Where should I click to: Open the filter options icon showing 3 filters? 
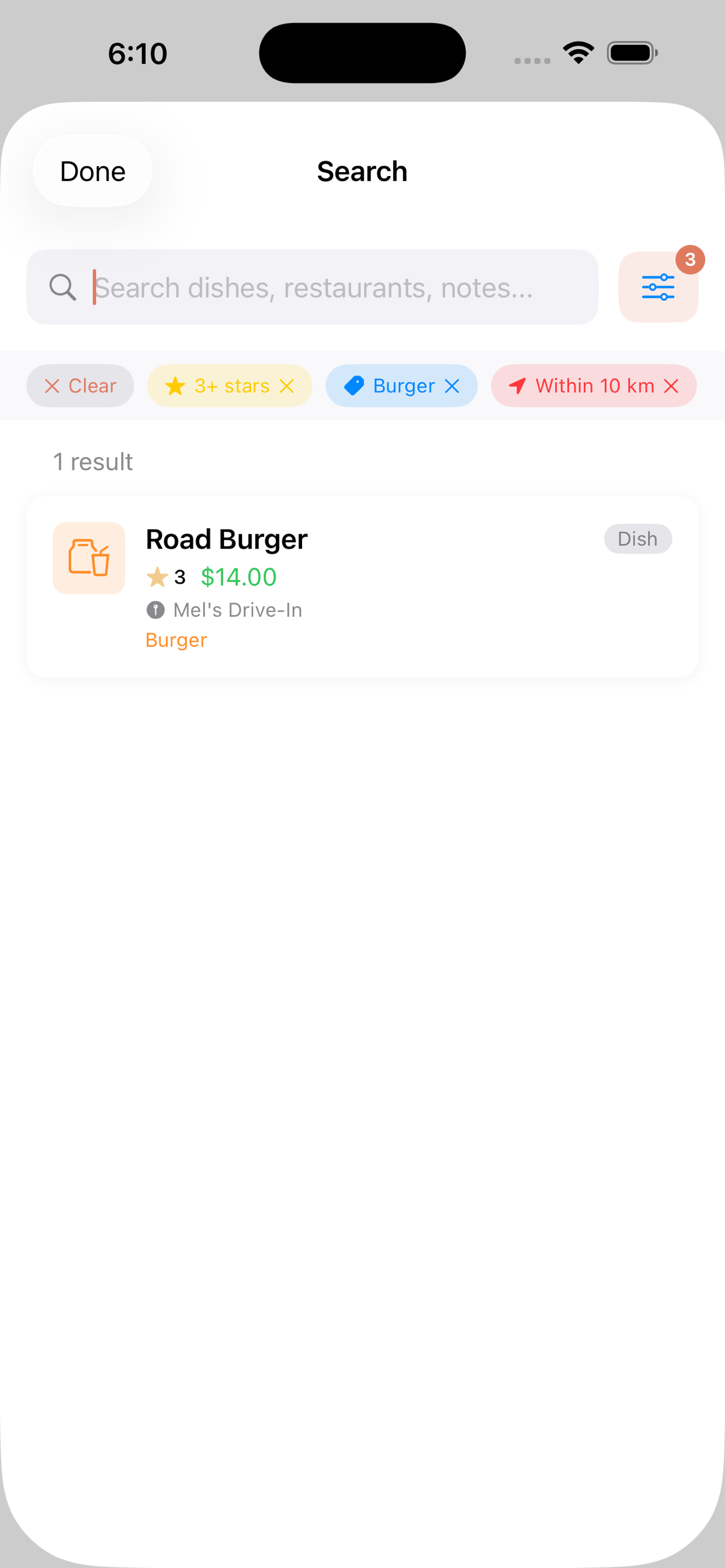(x=658, y=287)
